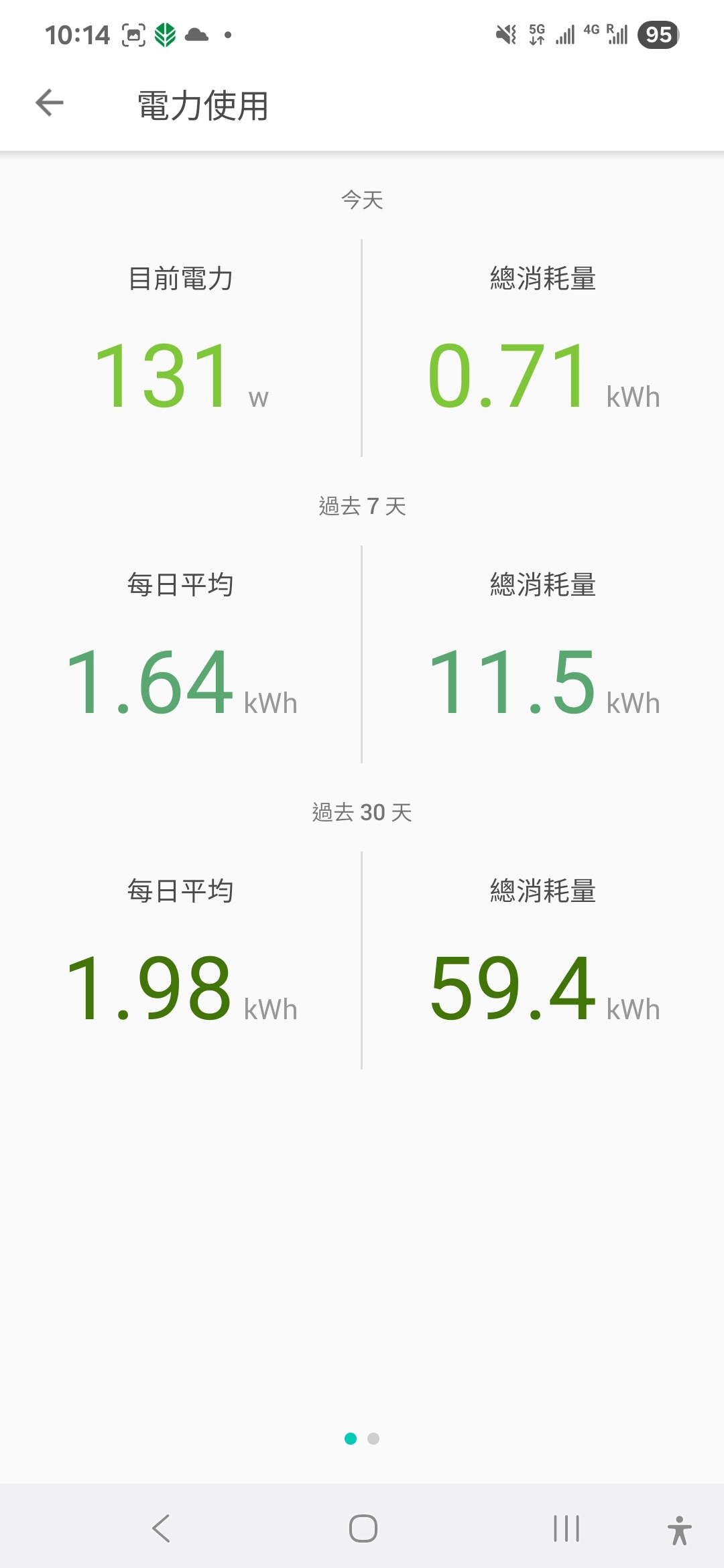The height and width of the screenshot is (1568, 724).
Task: Go back from the 電力使用 screen
Action: [50, 103]
